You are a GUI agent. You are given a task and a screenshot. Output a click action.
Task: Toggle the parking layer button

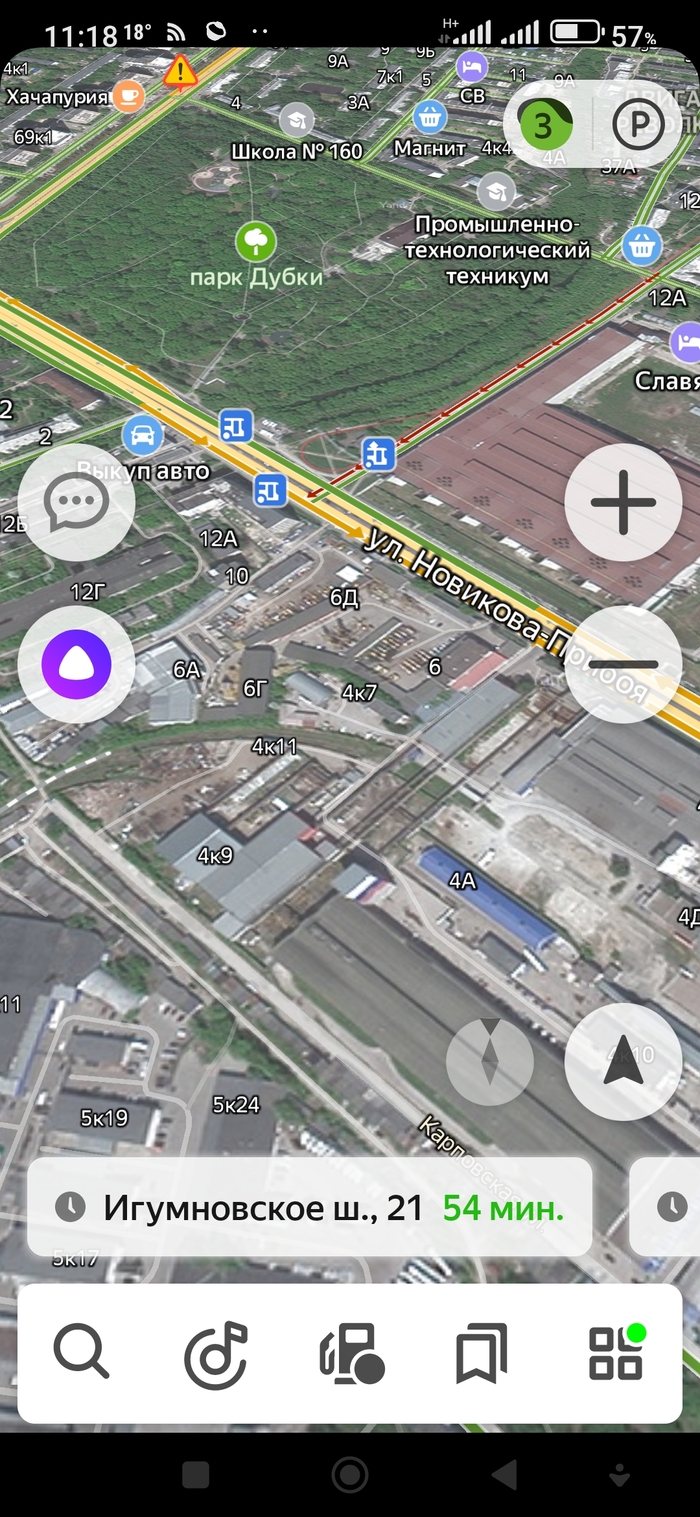point(638,126)
